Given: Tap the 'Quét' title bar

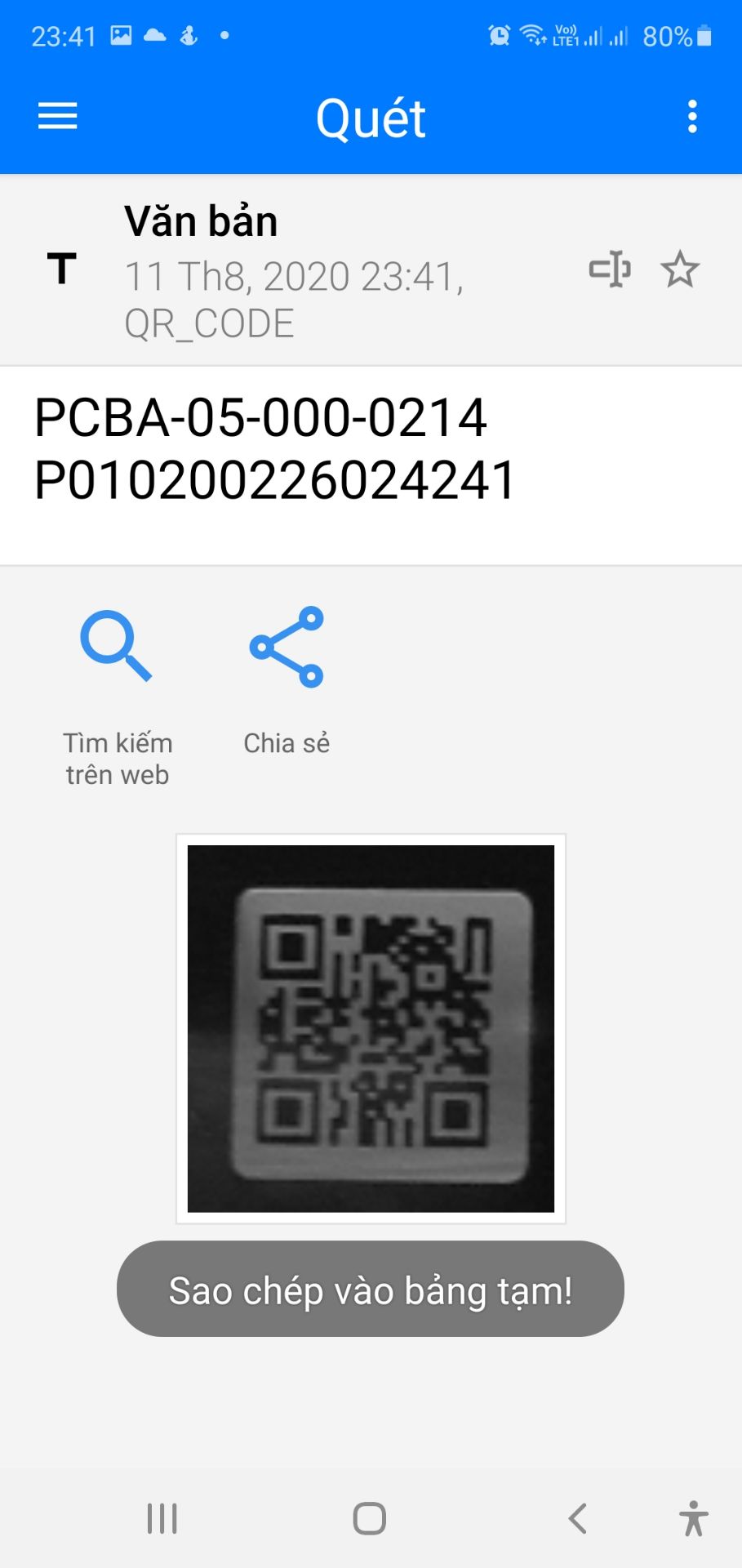Looking at the screenshot, I should point(370,116).
